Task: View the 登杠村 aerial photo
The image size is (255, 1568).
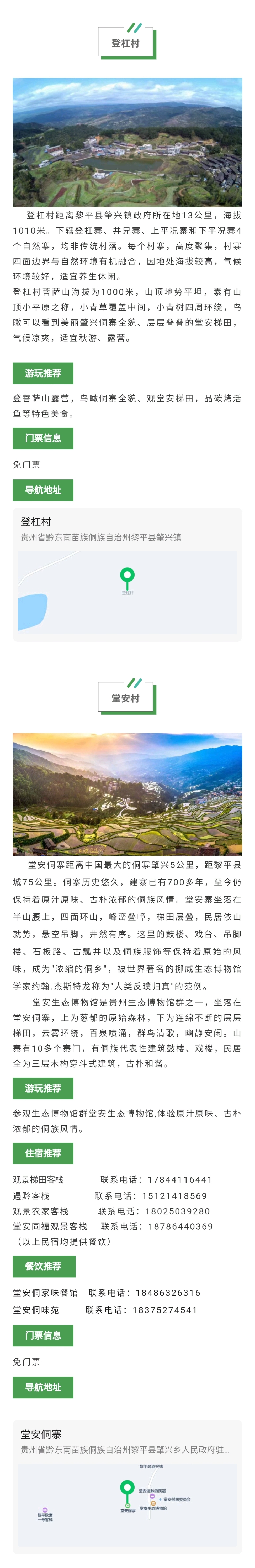Action: coord(127,142)
